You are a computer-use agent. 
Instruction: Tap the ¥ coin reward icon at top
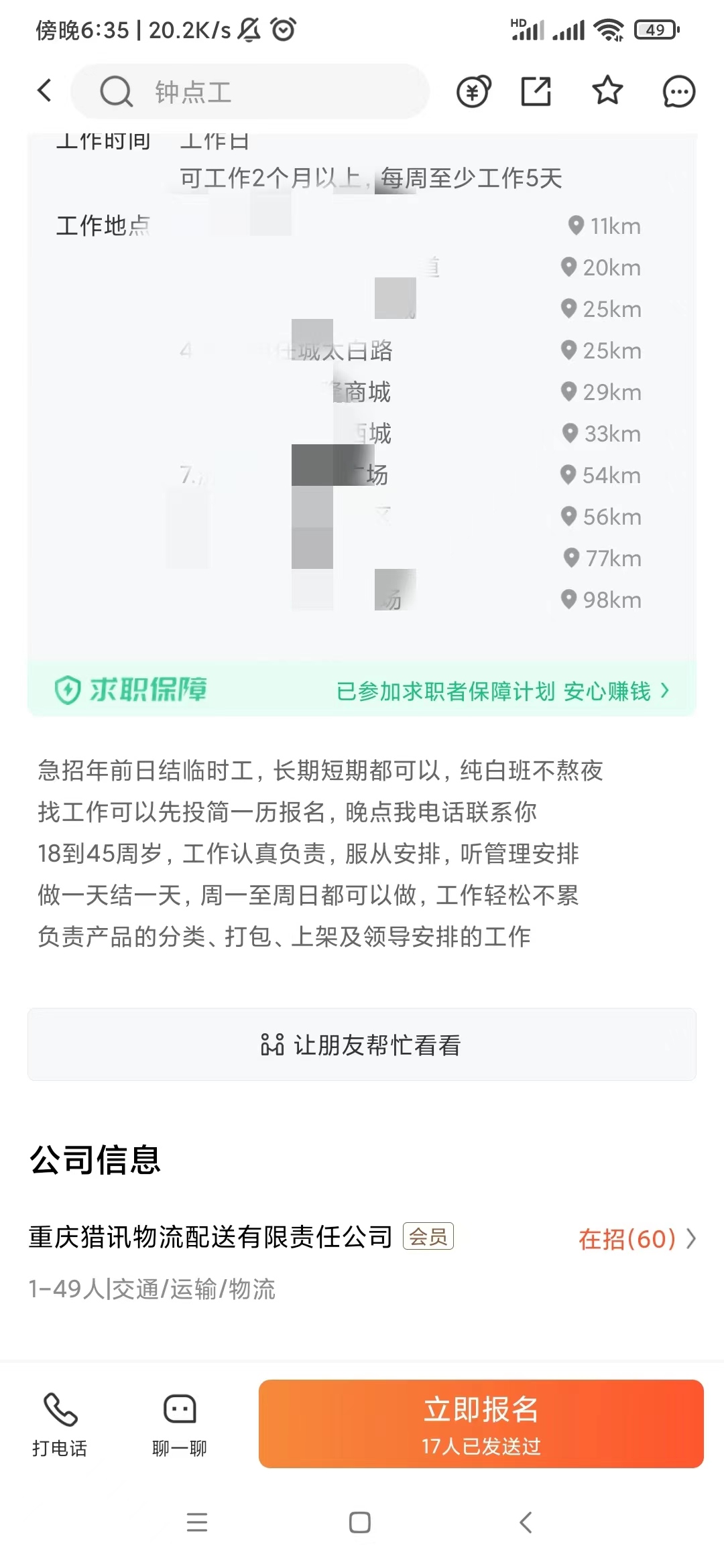[473, 92]
